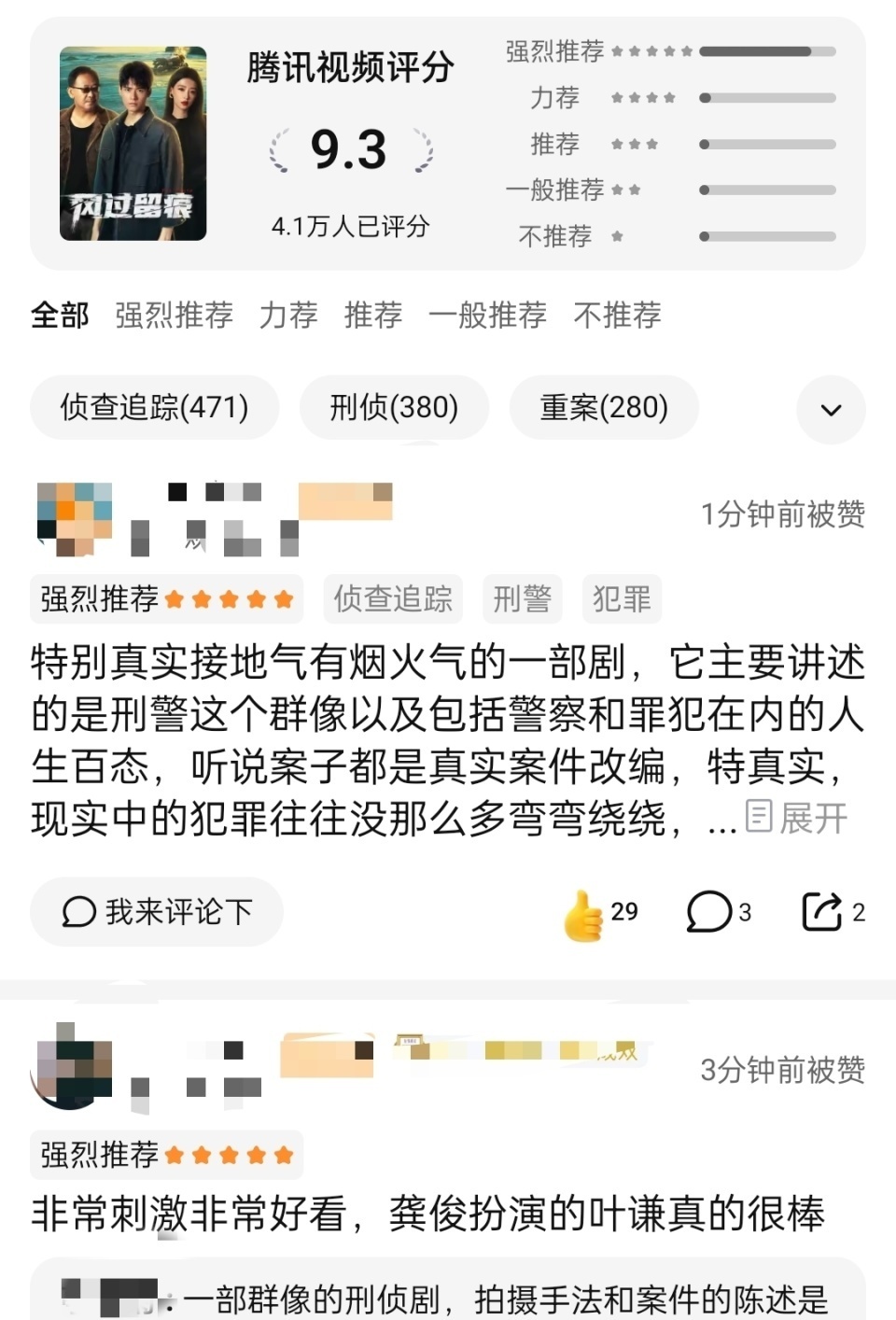896x1320 pixels.
Task: Select the 不推荐 rating filter
Action: click(617, 315)
